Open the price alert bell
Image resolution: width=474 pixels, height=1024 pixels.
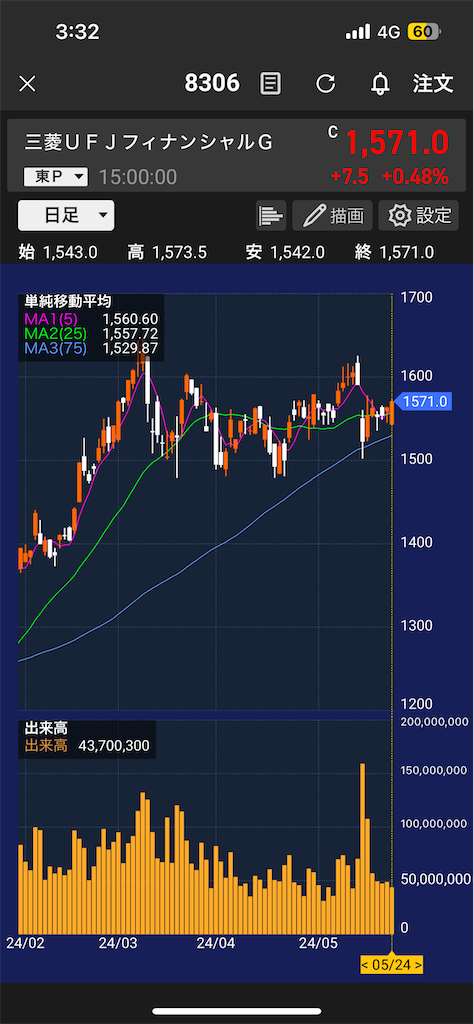tap(380, 84)
